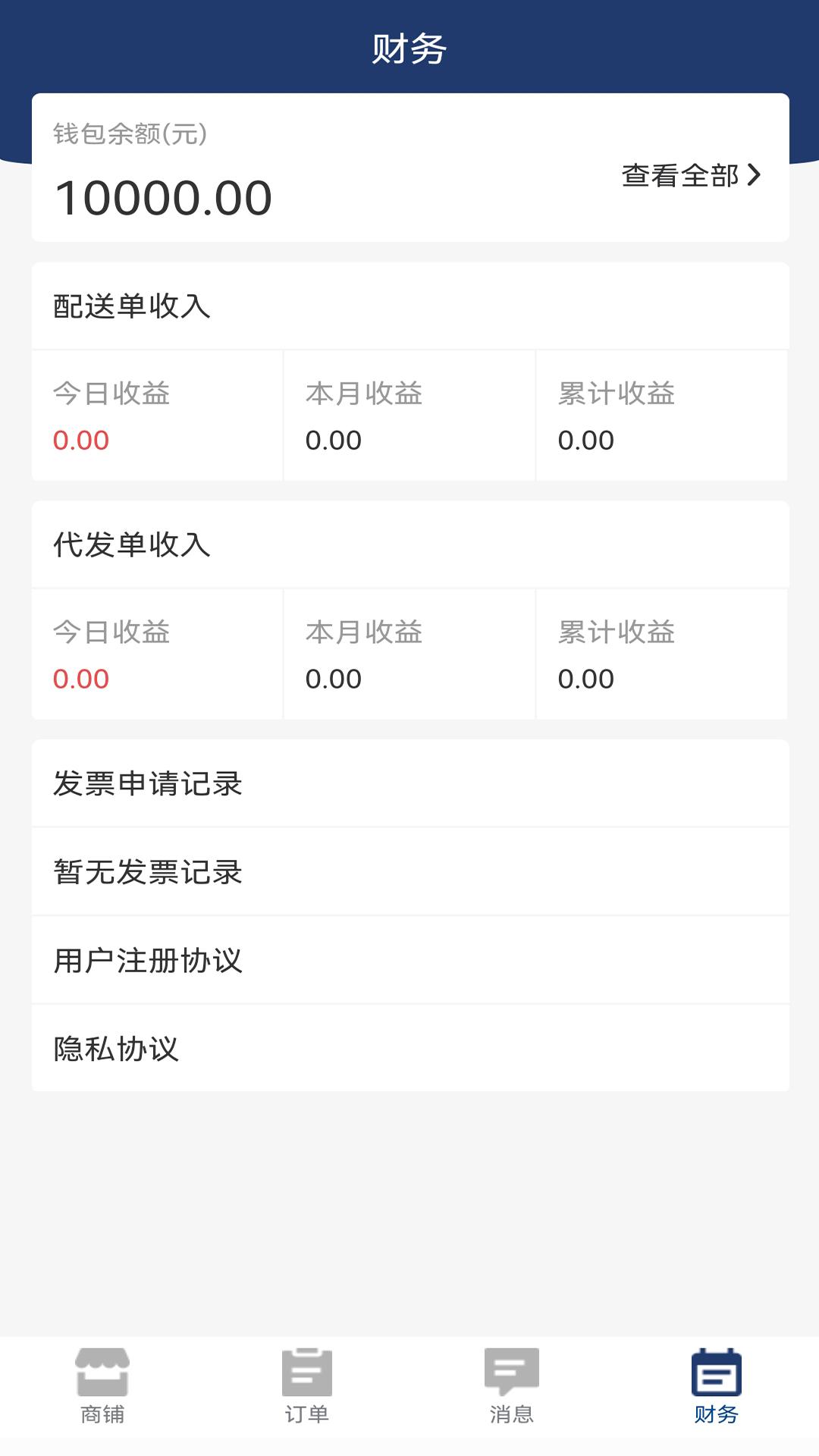Select the 财务 tab

717,1385
